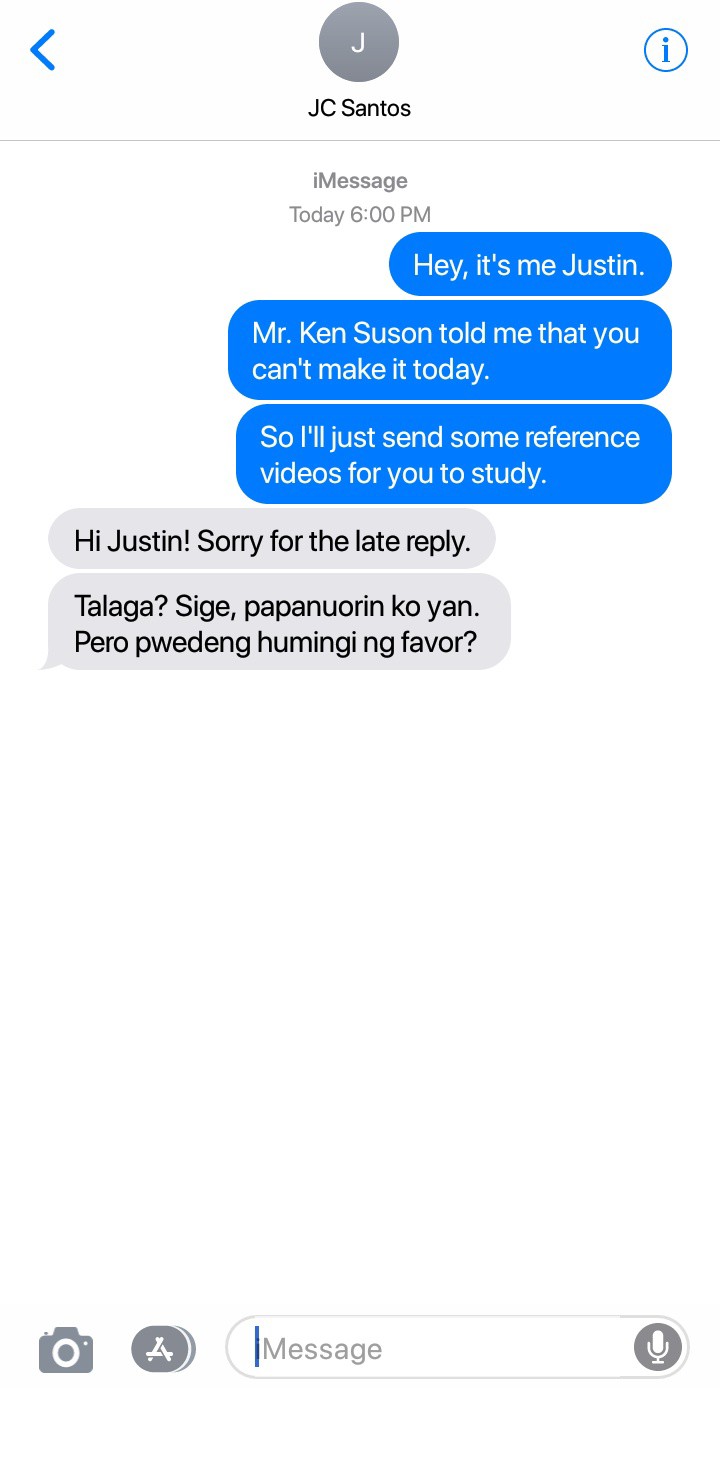Viewport: 720px width, 1484px height.
Task: Start dictation with the microphone icon
Action: [x=657, y=1348]
